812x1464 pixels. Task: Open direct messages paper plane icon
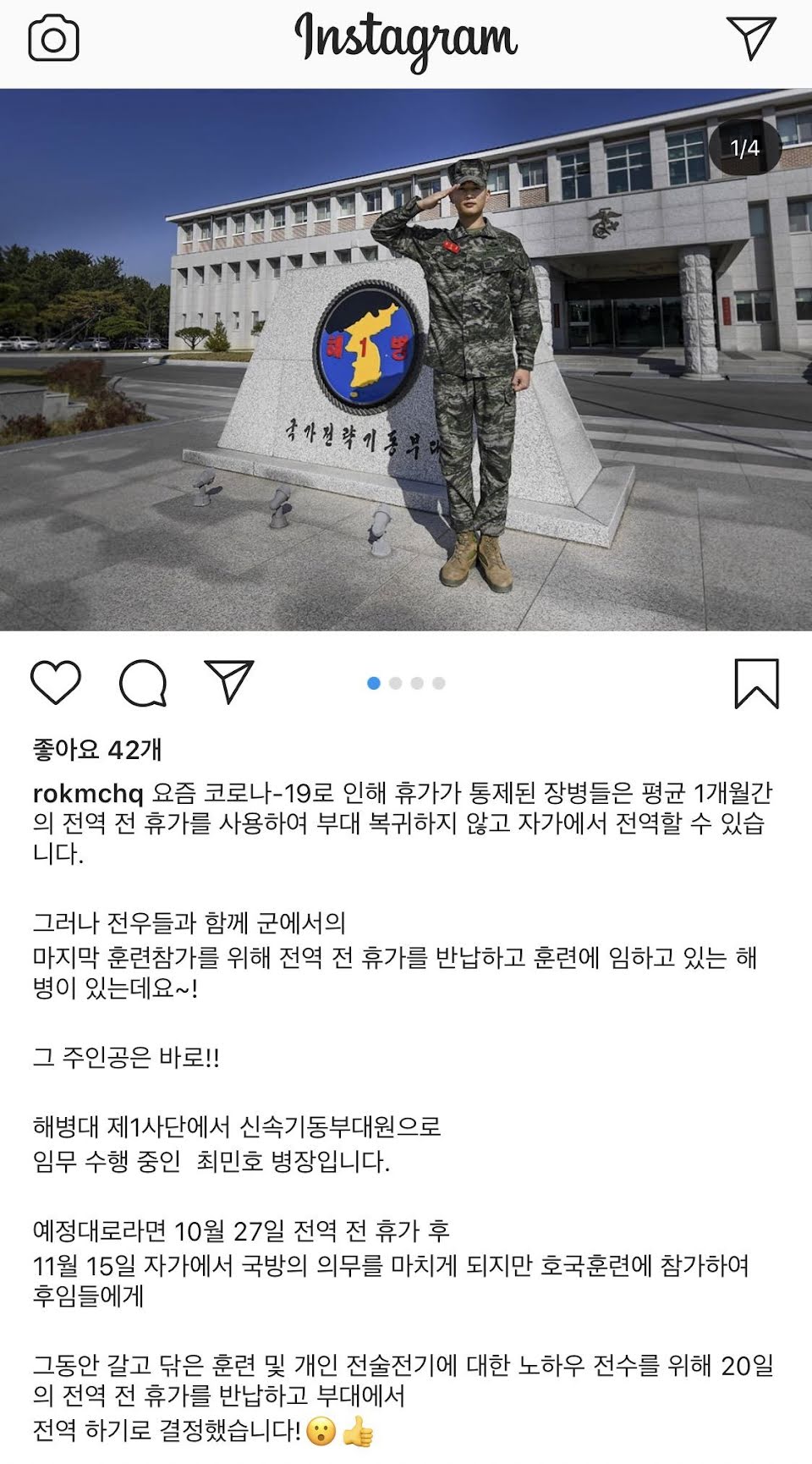(751, 38)
